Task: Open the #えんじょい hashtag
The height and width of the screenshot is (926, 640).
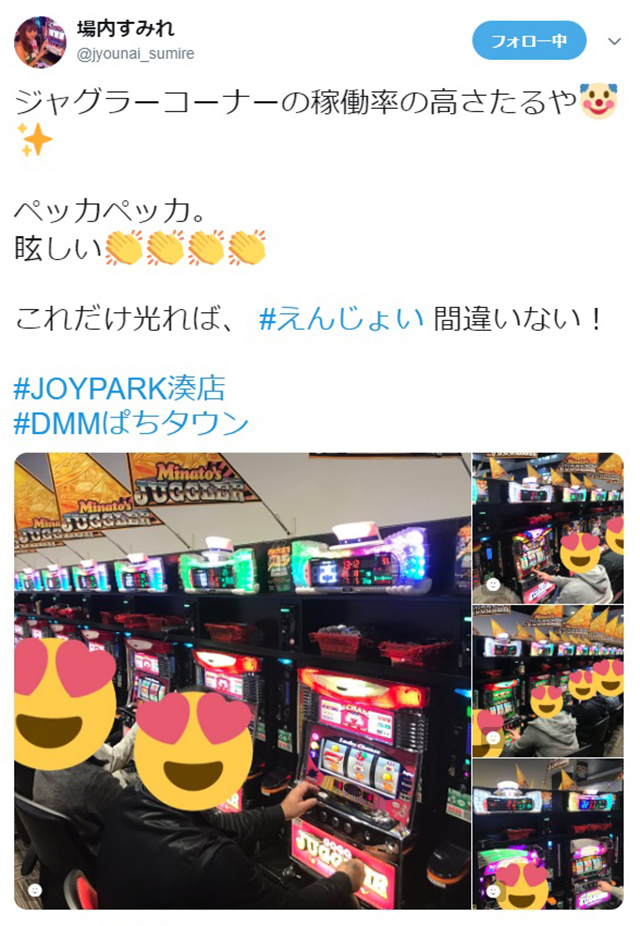Action: pyautogui.click(x=341, y=320)
